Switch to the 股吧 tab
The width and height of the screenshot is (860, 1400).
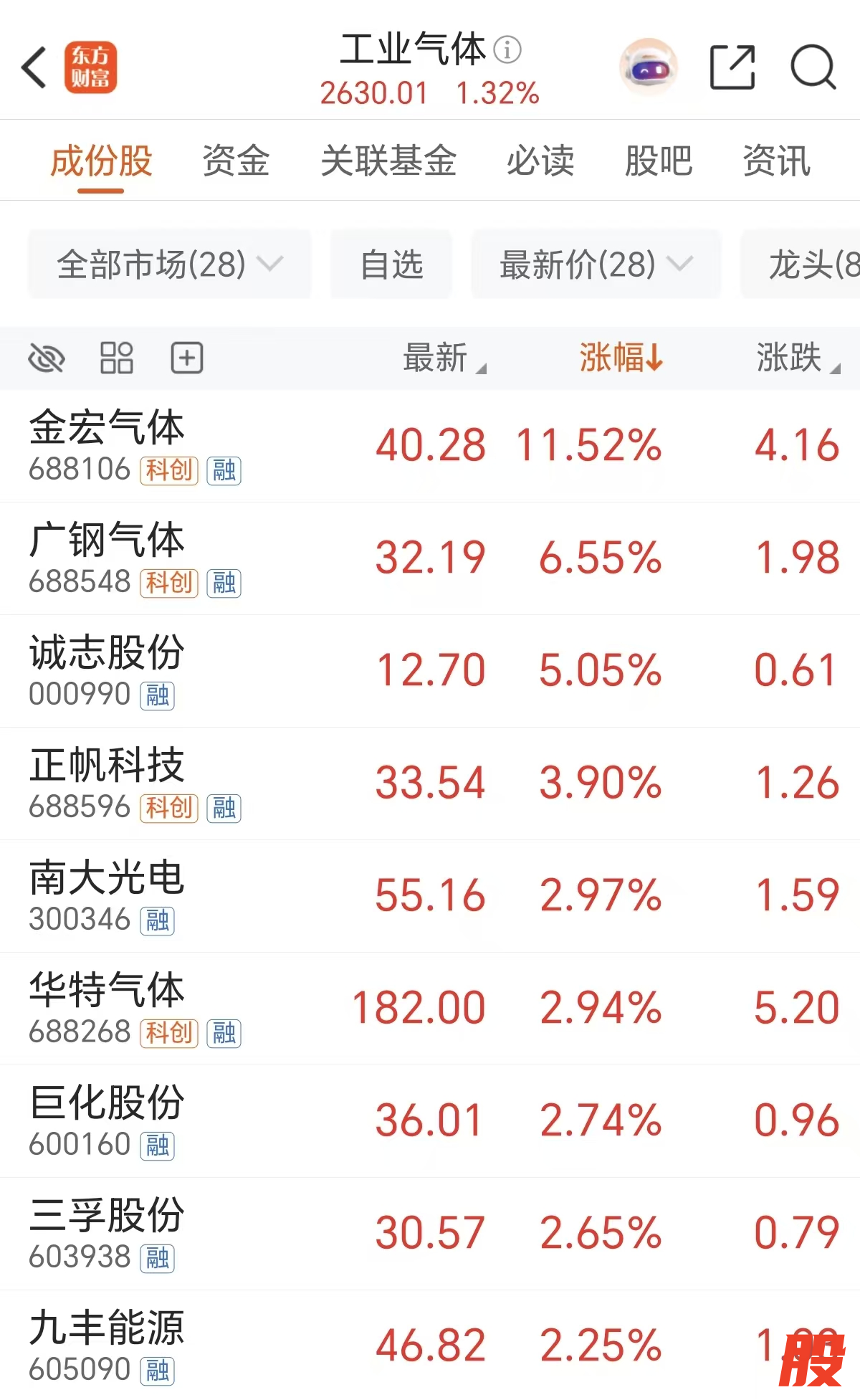(659, 161)
